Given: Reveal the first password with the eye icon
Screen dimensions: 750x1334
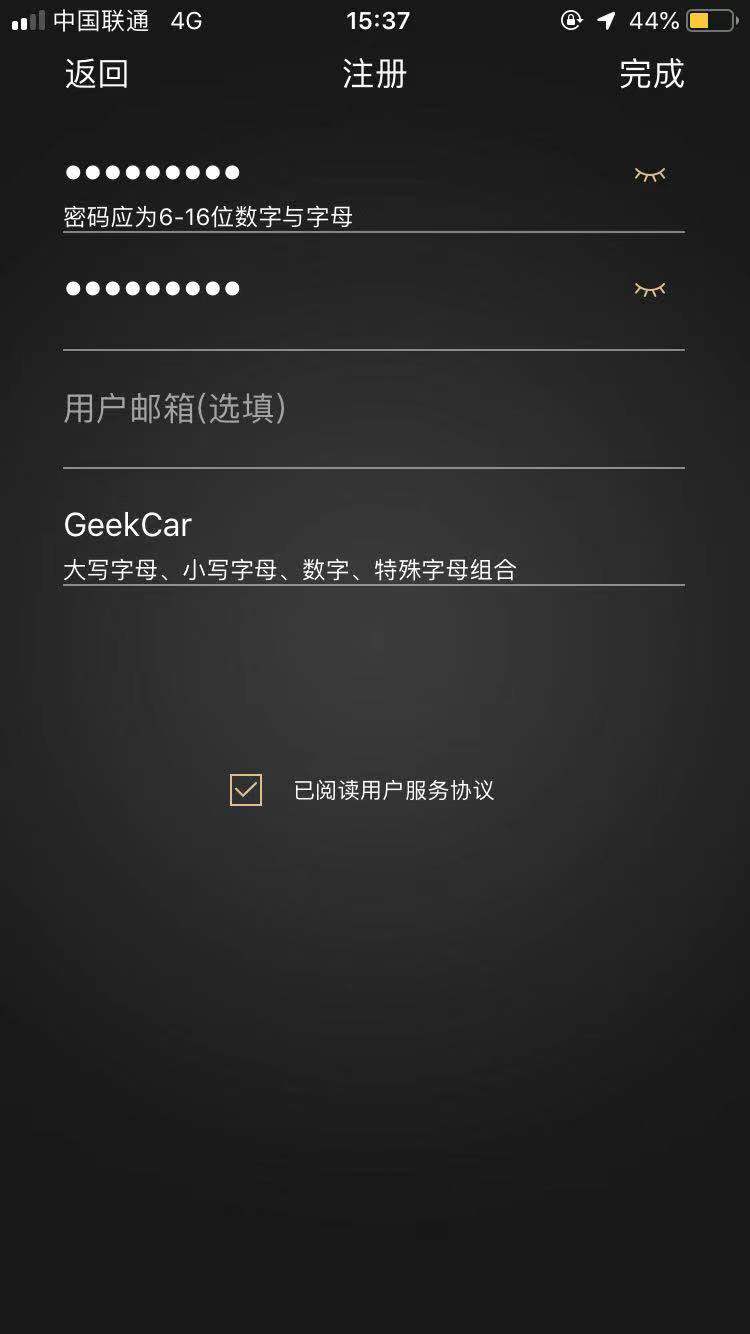Looking at the screenshot, I should click(x=649, y=174).
